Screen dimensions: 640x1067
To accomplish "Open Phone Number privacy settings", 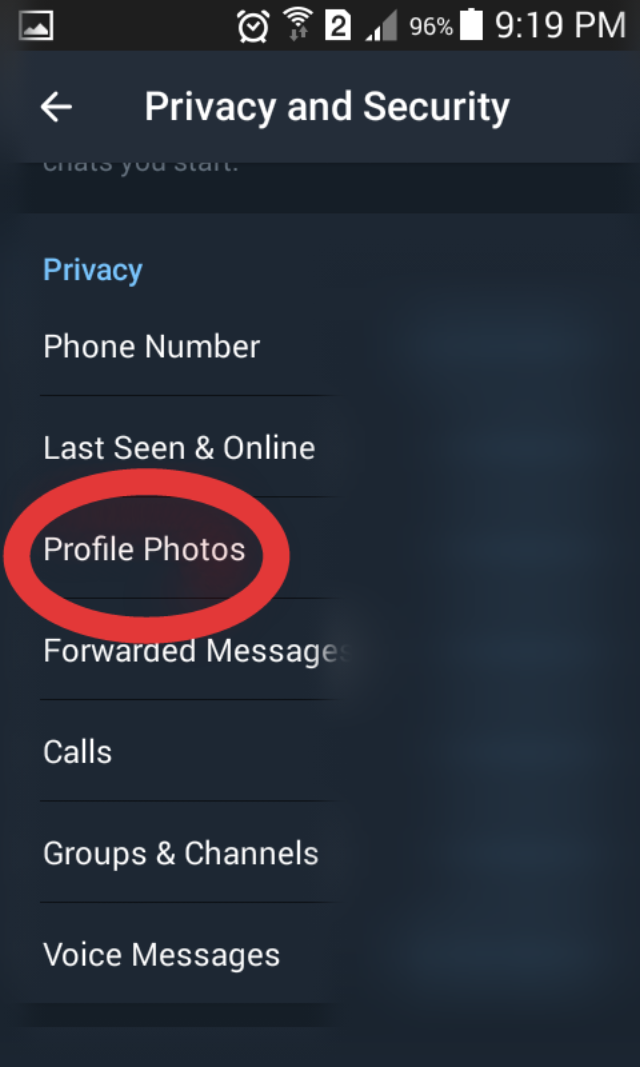I will pos(152,347).
